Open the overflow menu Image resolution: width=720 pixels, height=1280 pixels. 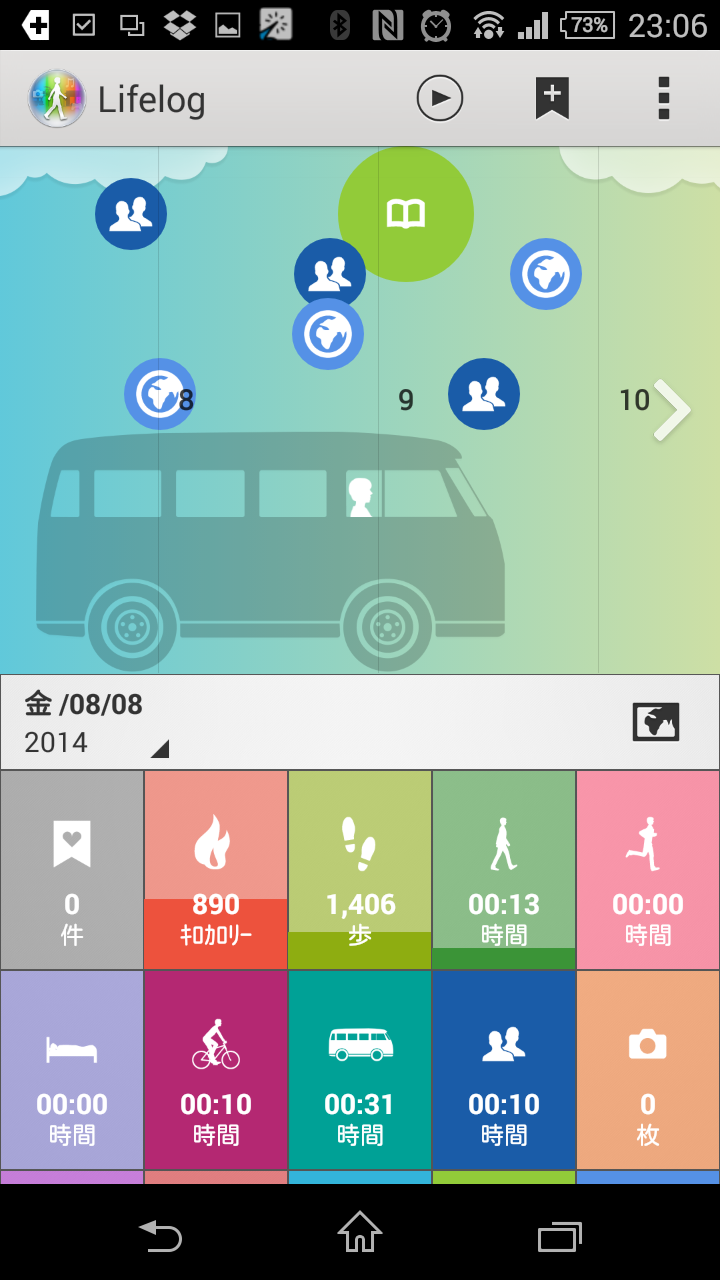(663, 98)
